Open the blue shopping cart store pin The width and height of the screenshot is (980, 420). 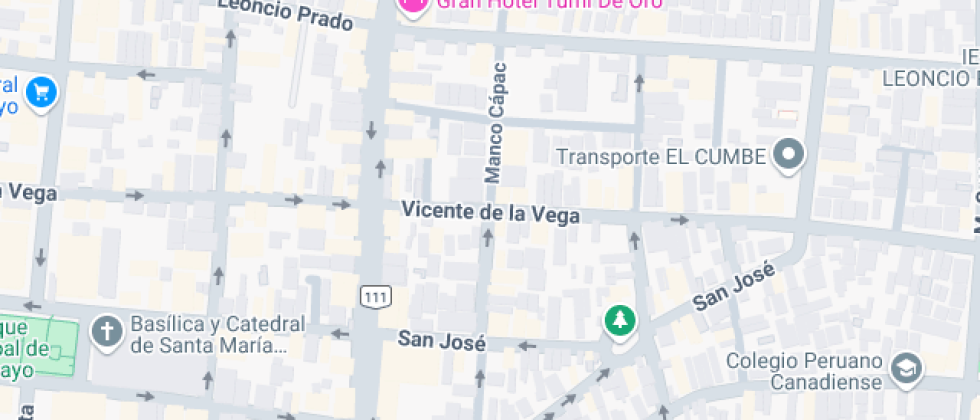[x=41, y=93]
